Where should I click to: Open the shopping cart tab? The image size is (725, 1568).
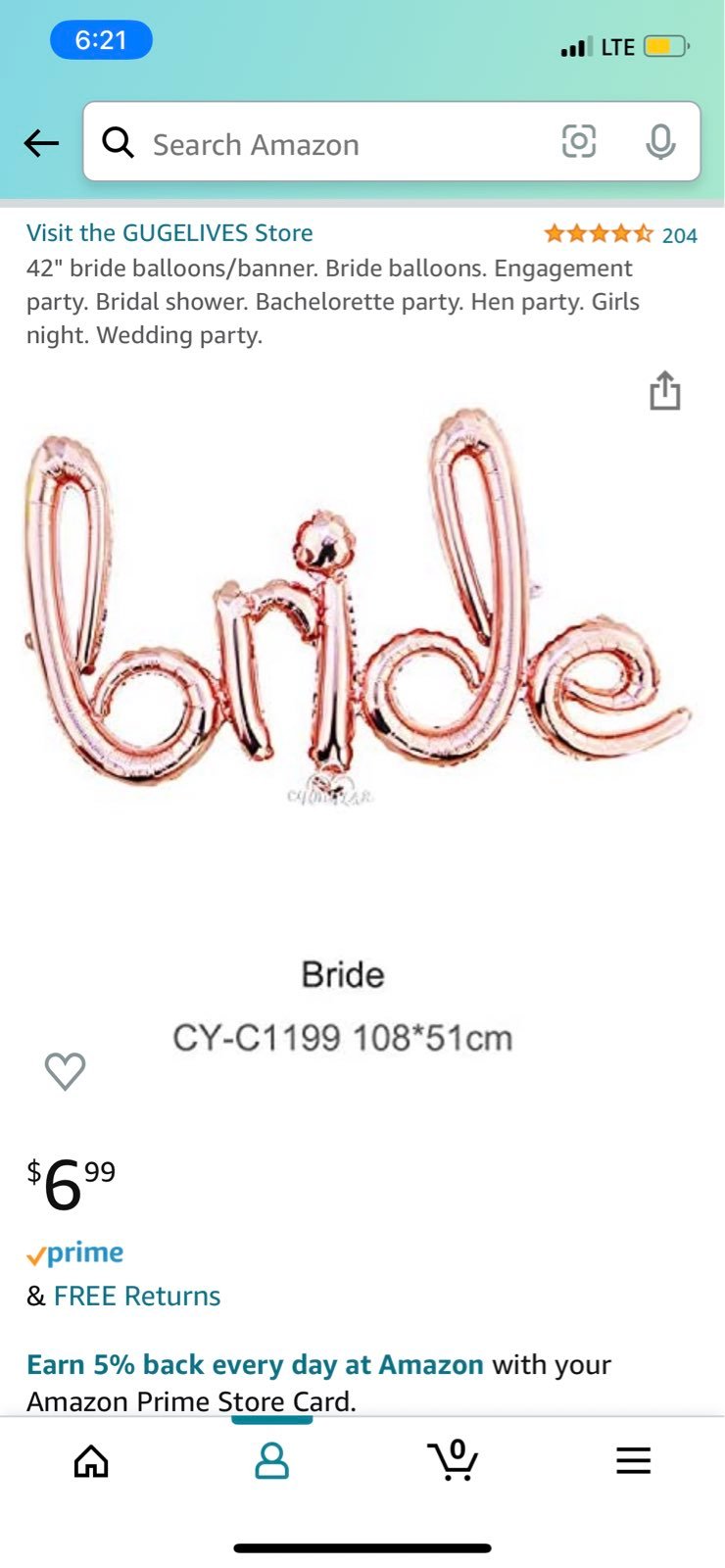[x=453, y=1459]
